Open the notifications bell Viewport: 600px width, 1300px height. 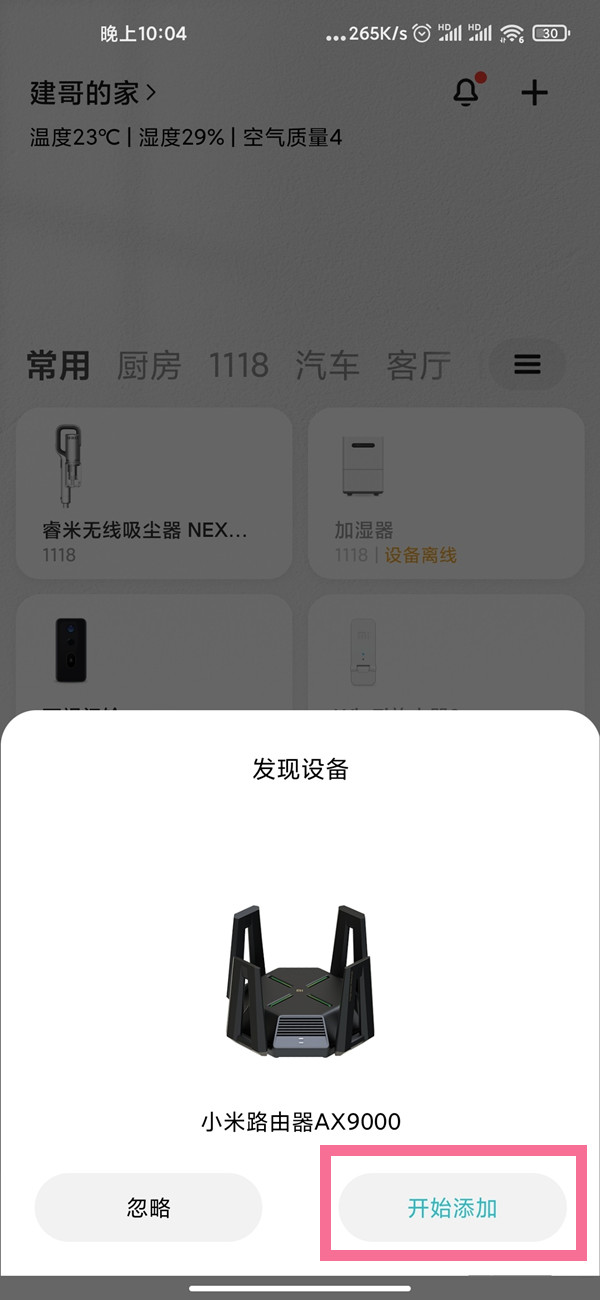466,93
